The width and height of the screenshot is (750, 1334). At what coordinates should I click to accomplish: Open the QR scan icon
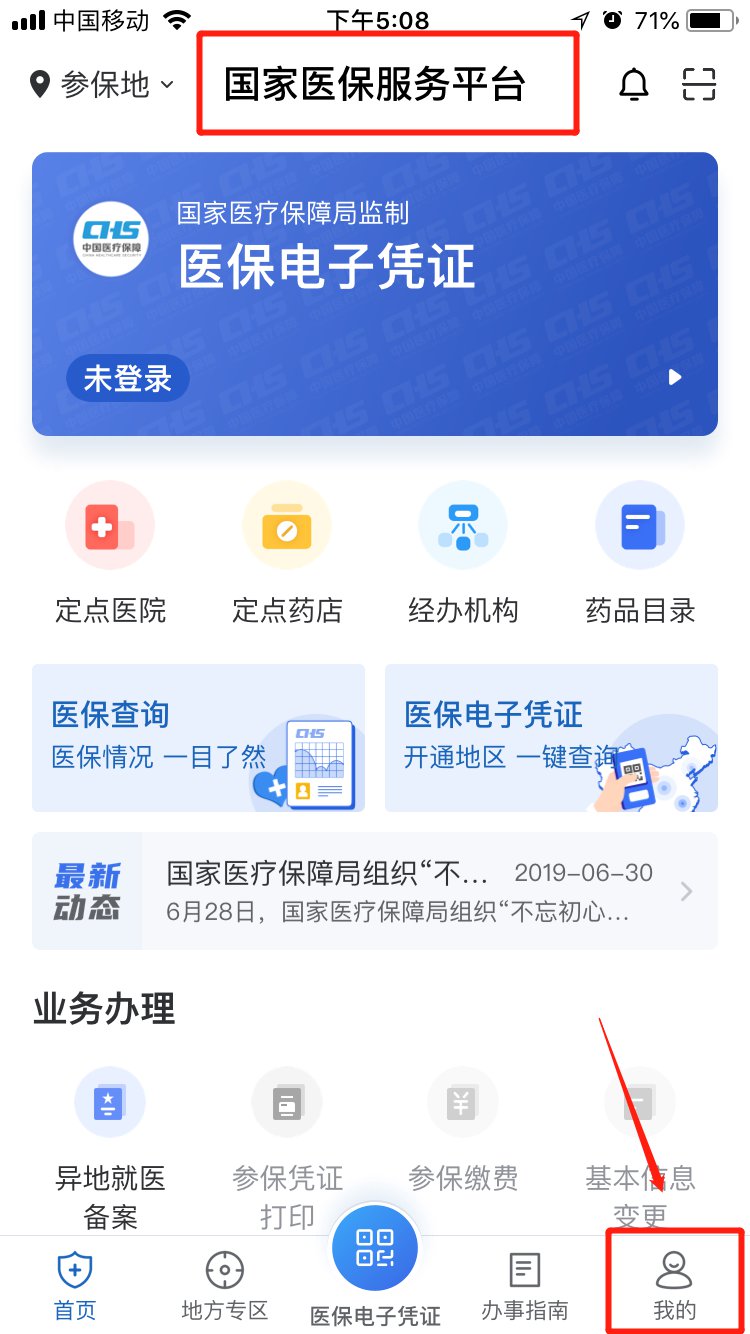click(700, 85)
